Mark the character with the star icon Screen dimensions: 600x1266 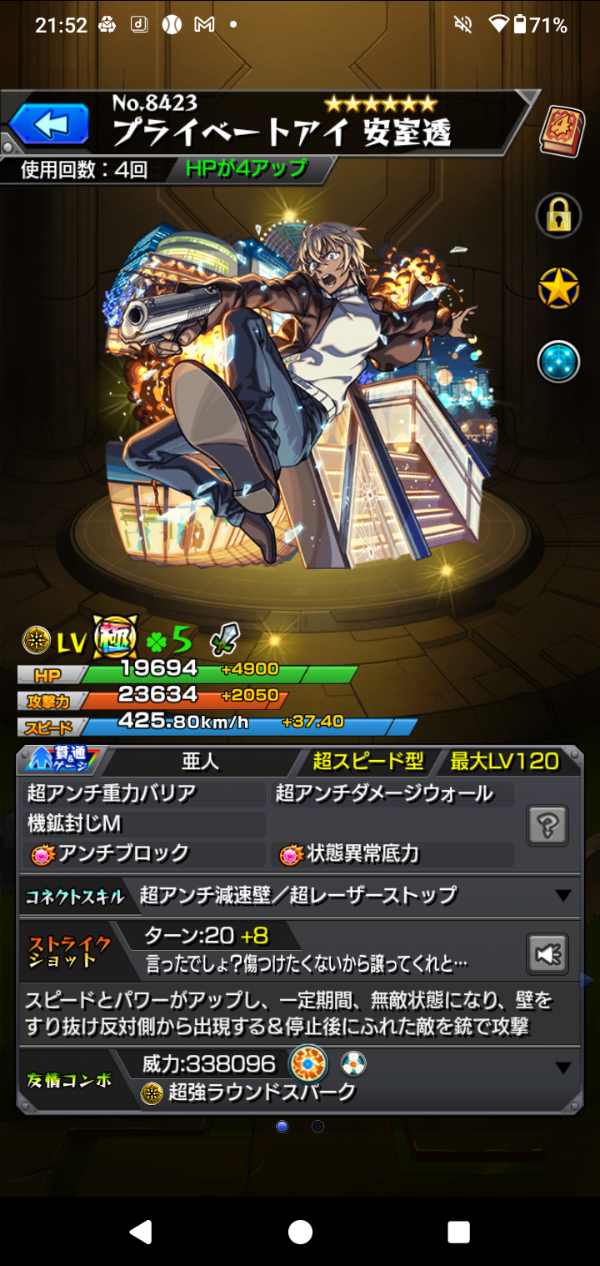click(559, 289)
